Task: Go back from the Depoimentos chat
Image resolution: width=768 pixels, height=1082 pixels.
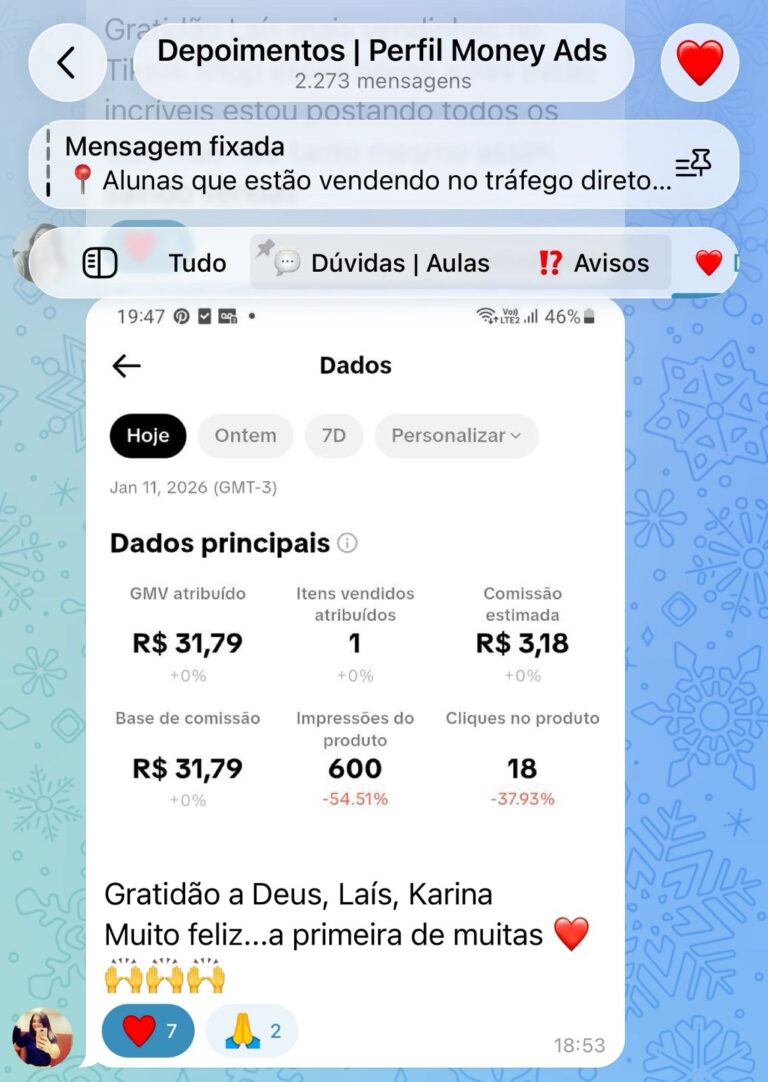Action: 67,63
